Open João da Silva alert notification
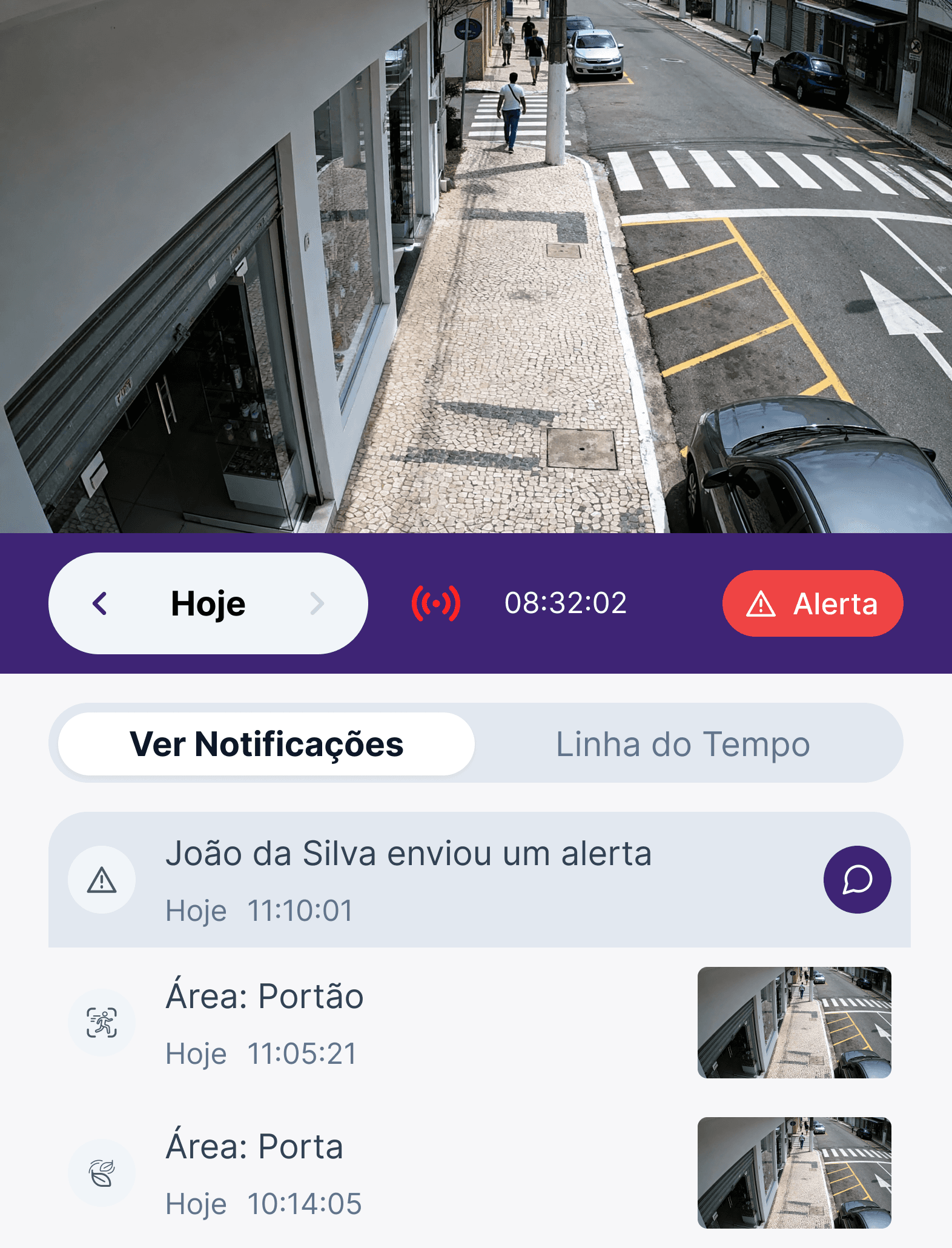Image resolution: width=952 pixels, height=1248 pixels. click(x=408, y=878)
